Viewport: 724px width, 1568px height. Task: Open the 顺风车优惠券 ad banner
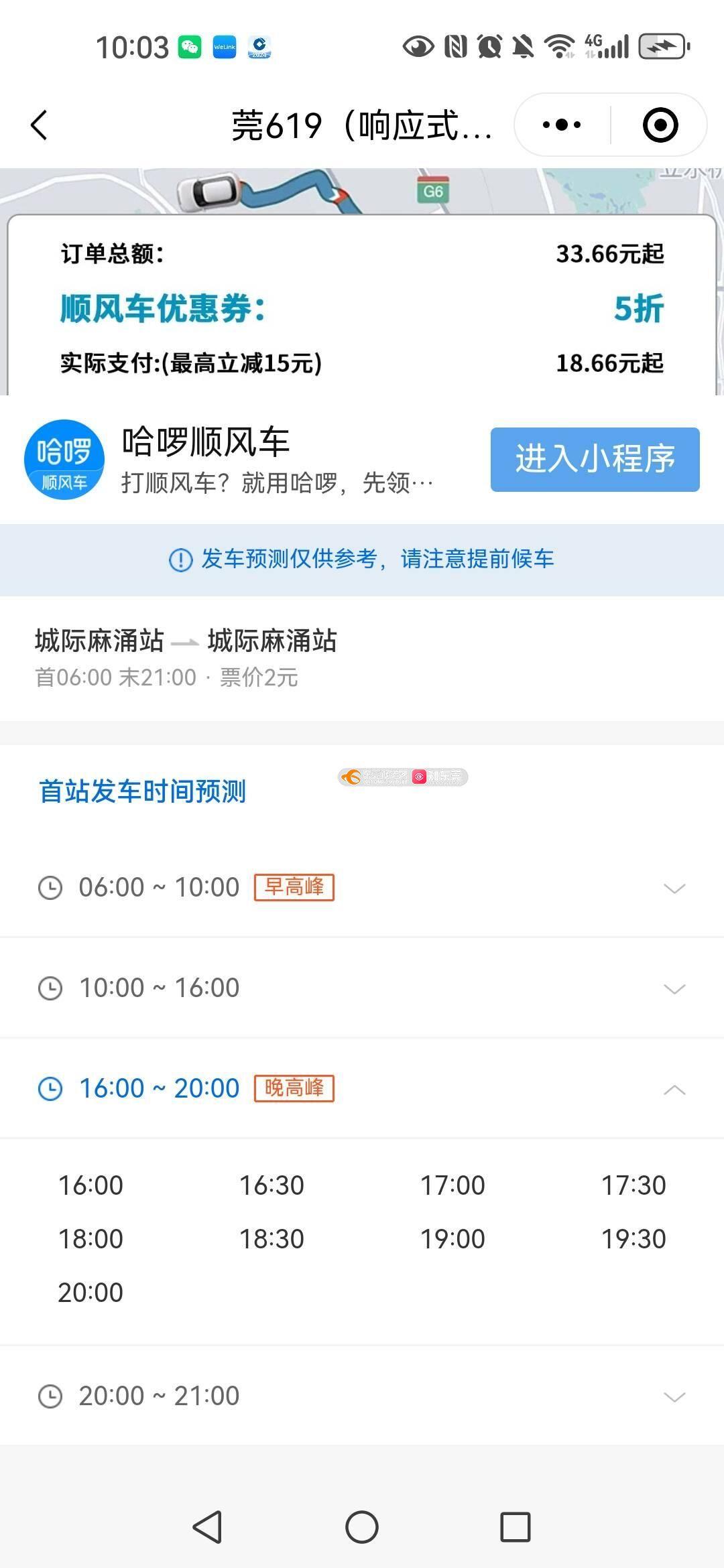click(x=362, y=306)
